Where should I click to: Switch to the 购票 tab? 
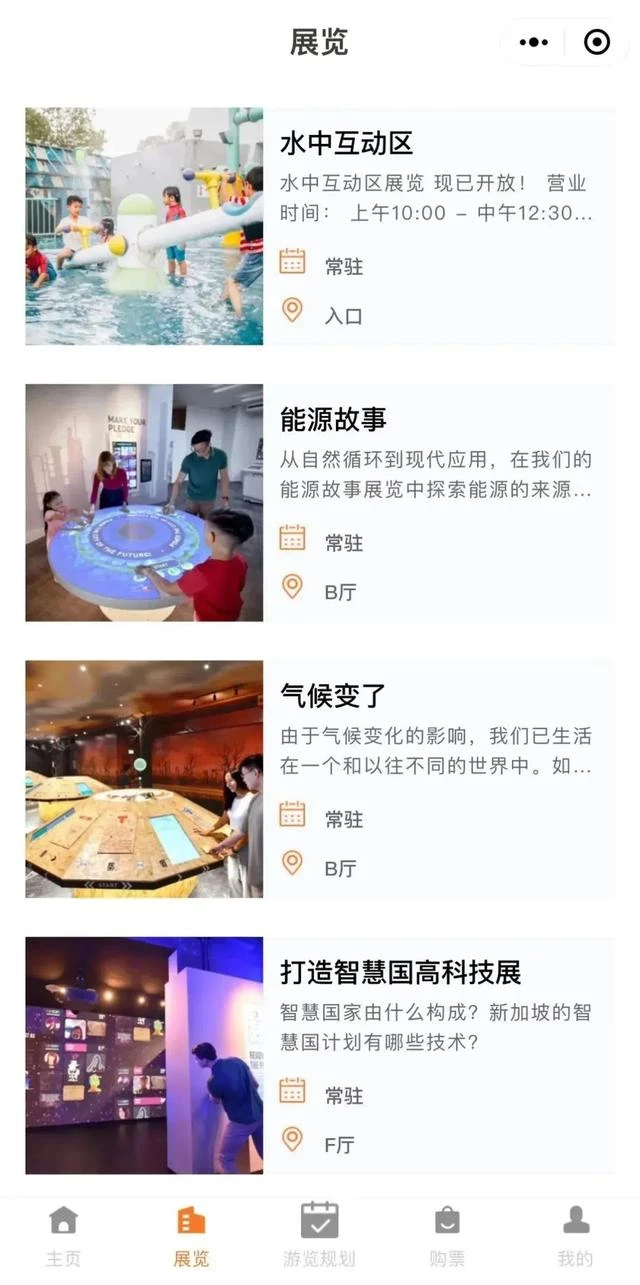coord(447,1236)
